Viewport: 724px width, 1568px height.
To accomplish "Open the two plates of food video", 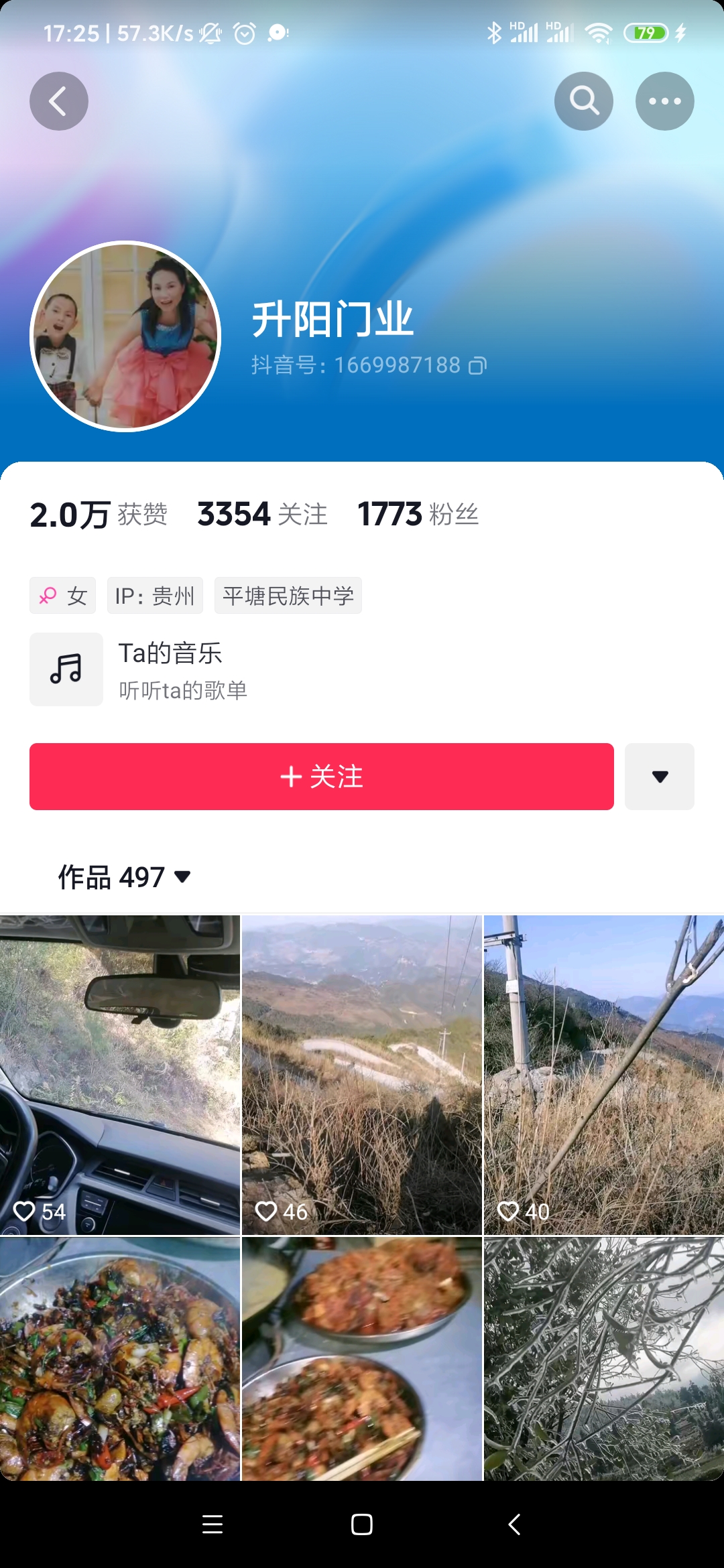I will pos(361,1358).
